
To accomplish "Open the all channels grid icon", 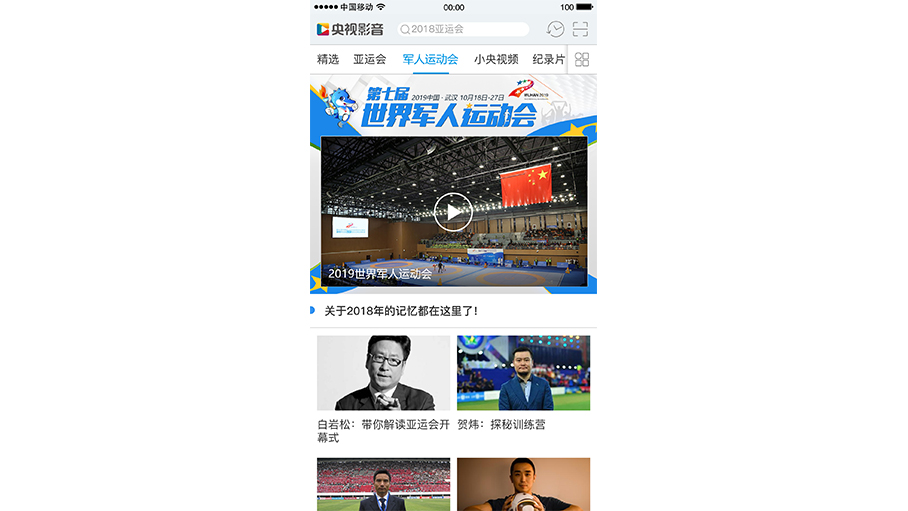I will [x=582, y=60].
